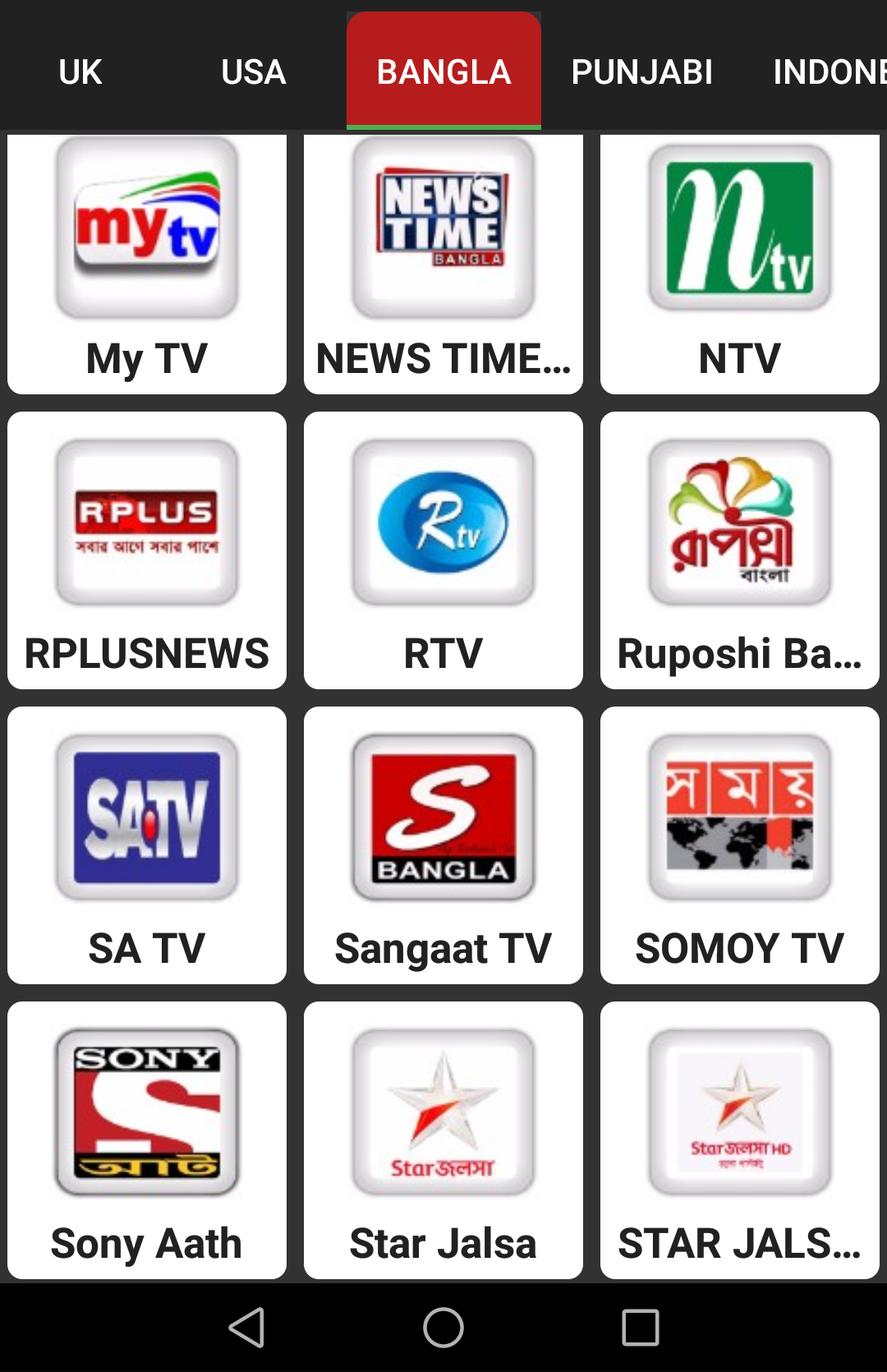This screenshot has height=1372, width=887.
Task: Choose the Sony Aath channel
Action: [147, 1140]
